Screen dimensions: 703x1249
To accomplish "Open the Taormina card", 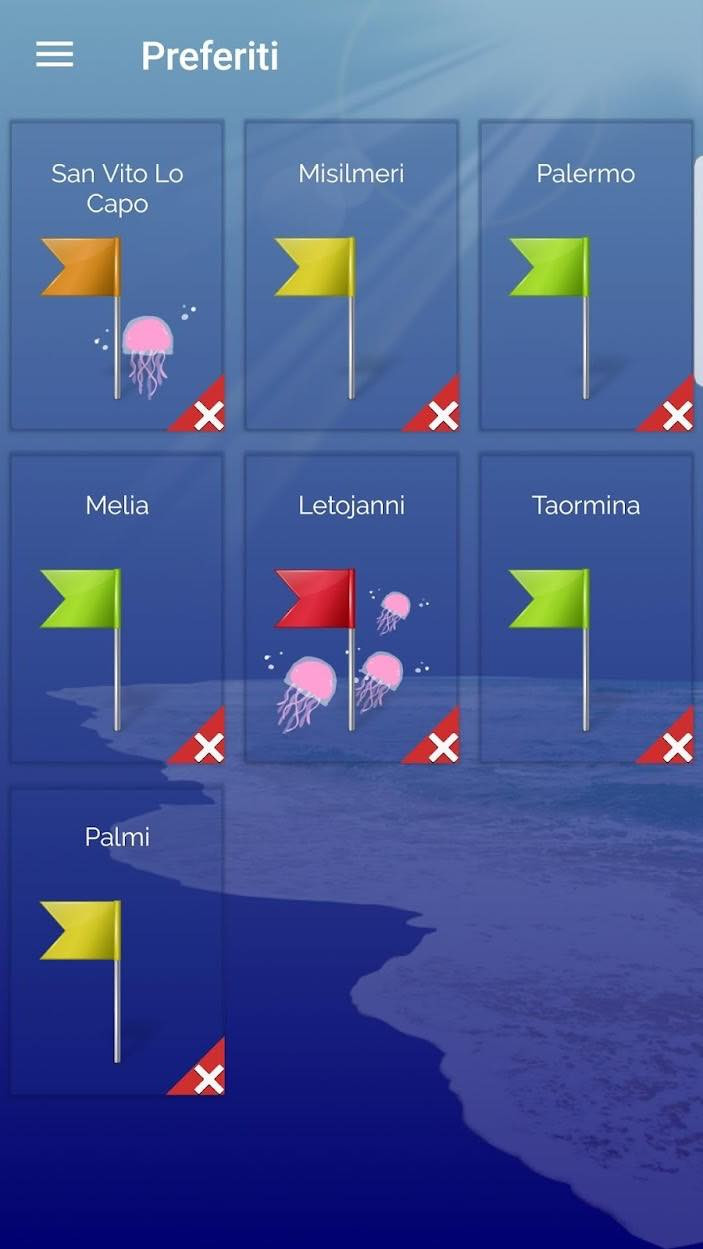I will [586, 608].
